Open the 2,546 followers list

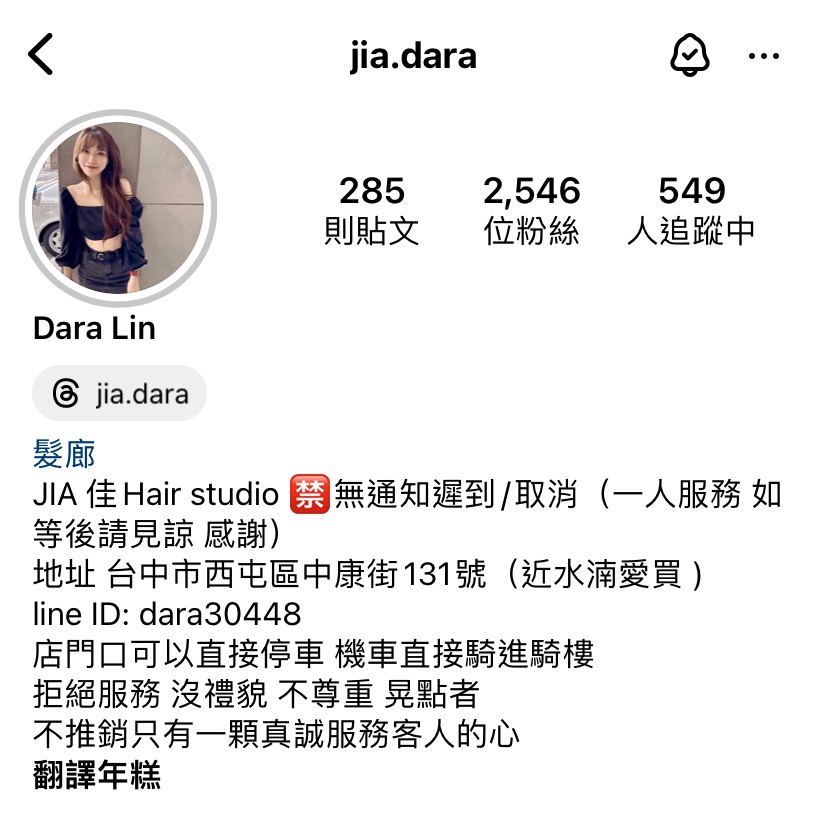tap(531, 211)
